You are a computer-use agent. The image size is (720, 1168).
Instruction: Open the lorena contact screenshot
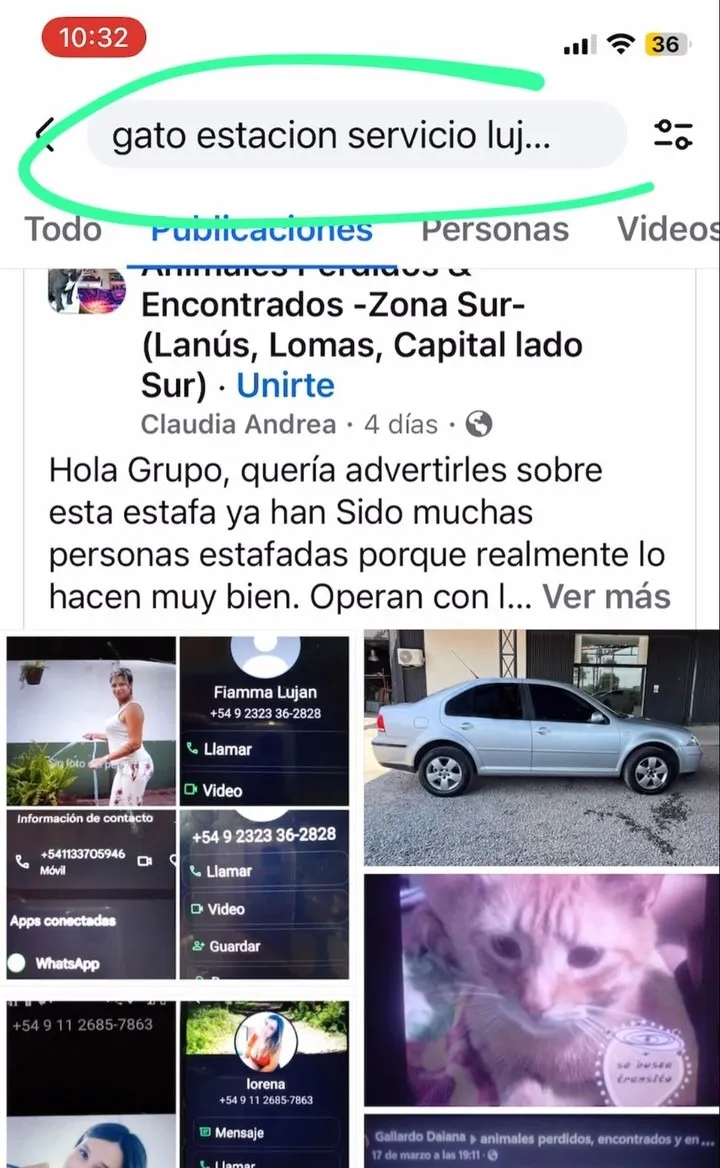[264, 1080]
